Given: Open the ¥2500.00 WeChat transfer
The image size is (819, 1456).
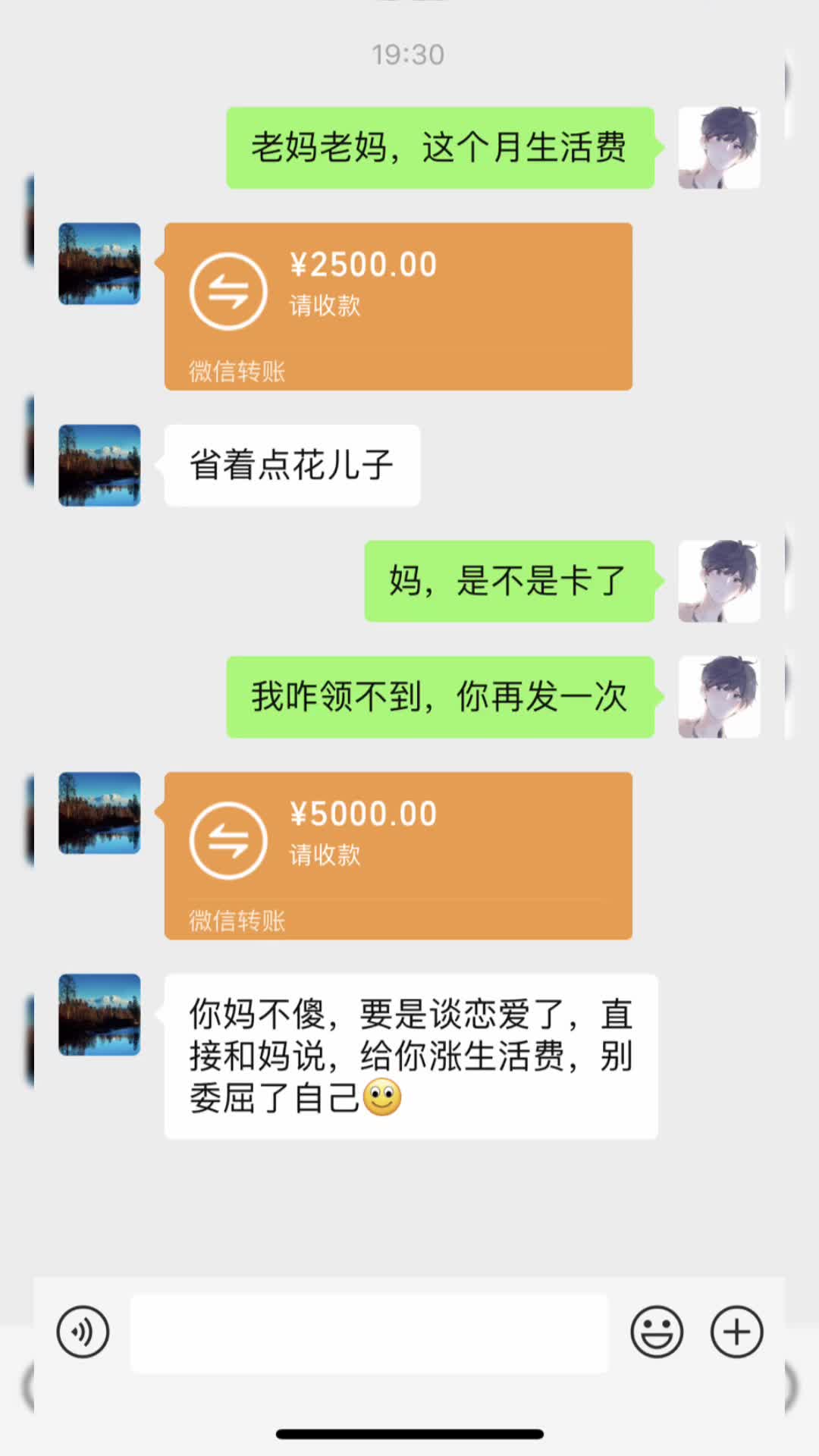Looking at the screenshot, I should 398,306.
